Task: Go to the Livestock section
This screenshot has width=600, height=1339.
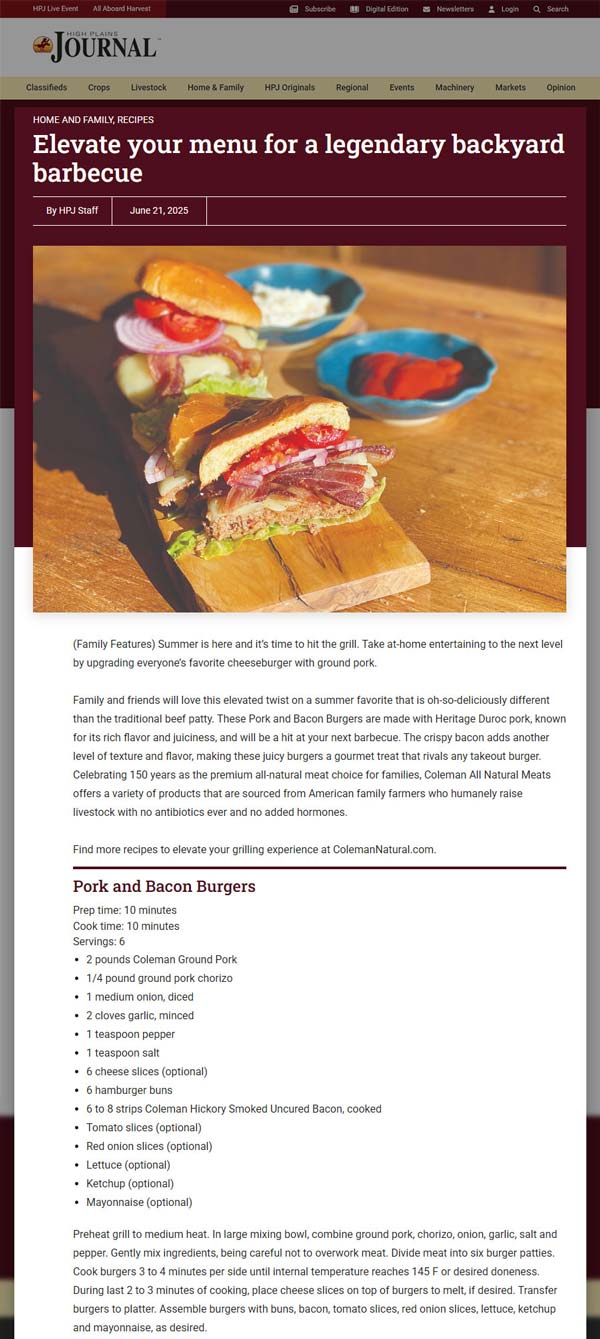Action: 149,88
